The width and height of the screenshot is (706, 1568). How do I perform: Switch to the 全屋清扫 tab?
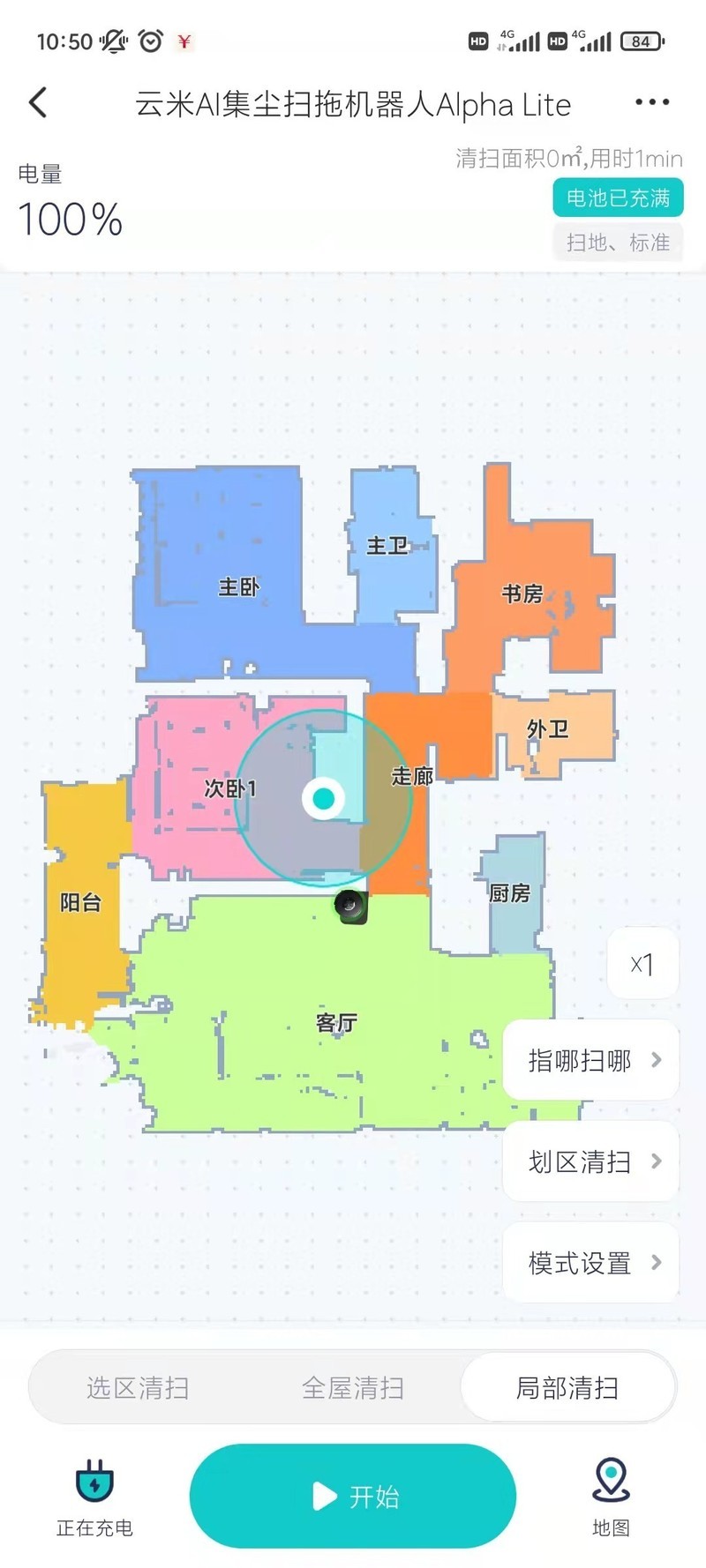point(352,1386)
